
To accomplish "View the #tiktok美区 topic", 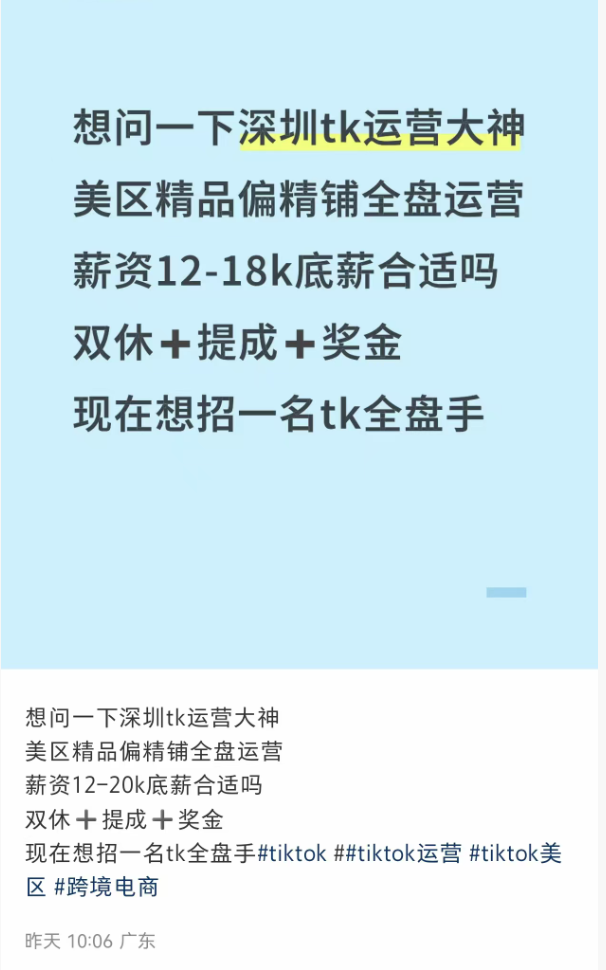I will click(x=514, y=853).
